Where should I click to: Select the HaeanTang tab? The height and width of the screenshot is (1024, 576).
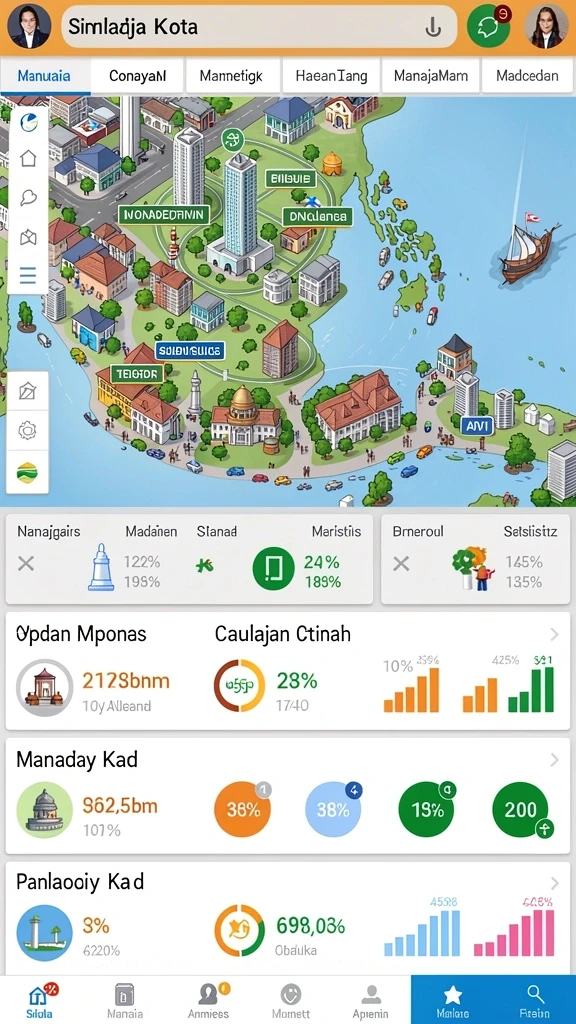coord(330,76)
